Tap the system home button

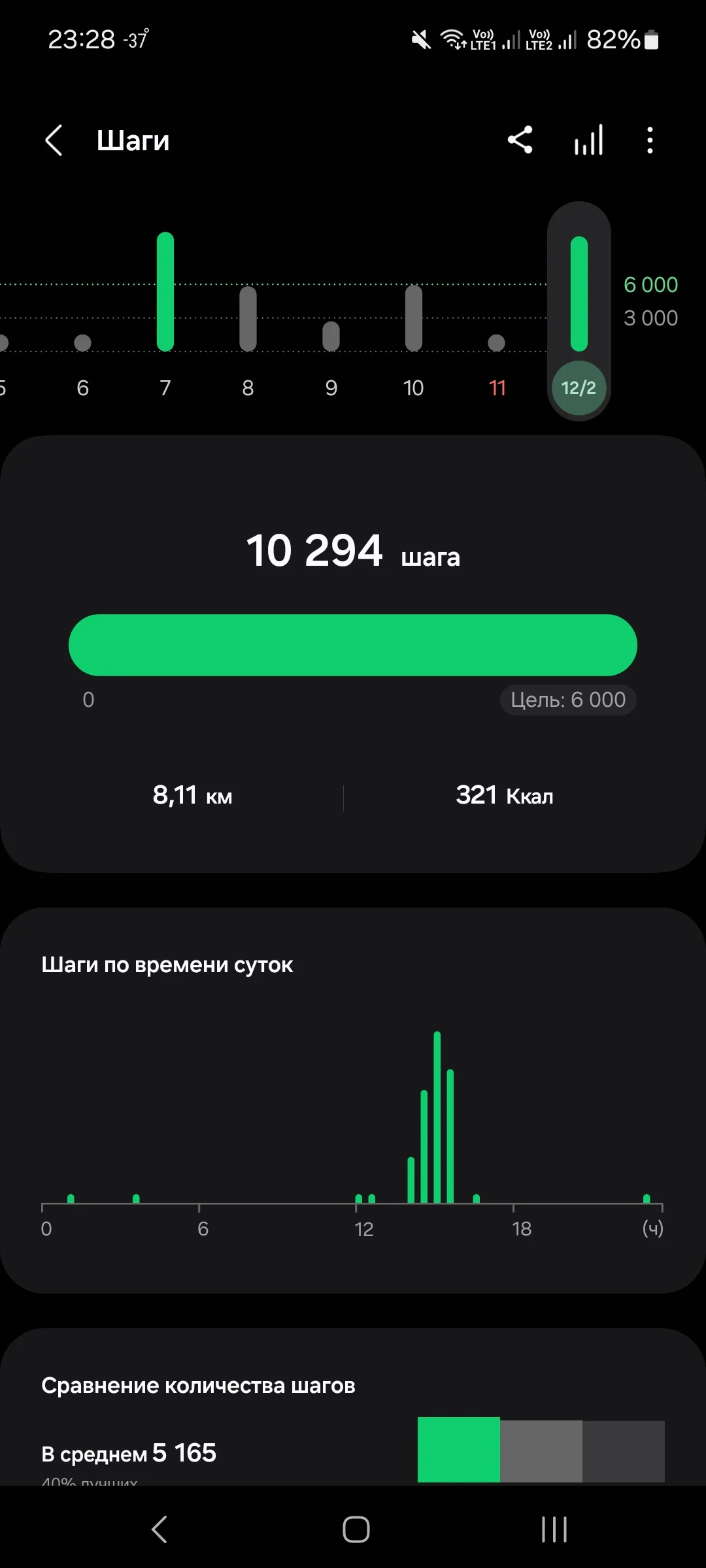[356, 1529]
